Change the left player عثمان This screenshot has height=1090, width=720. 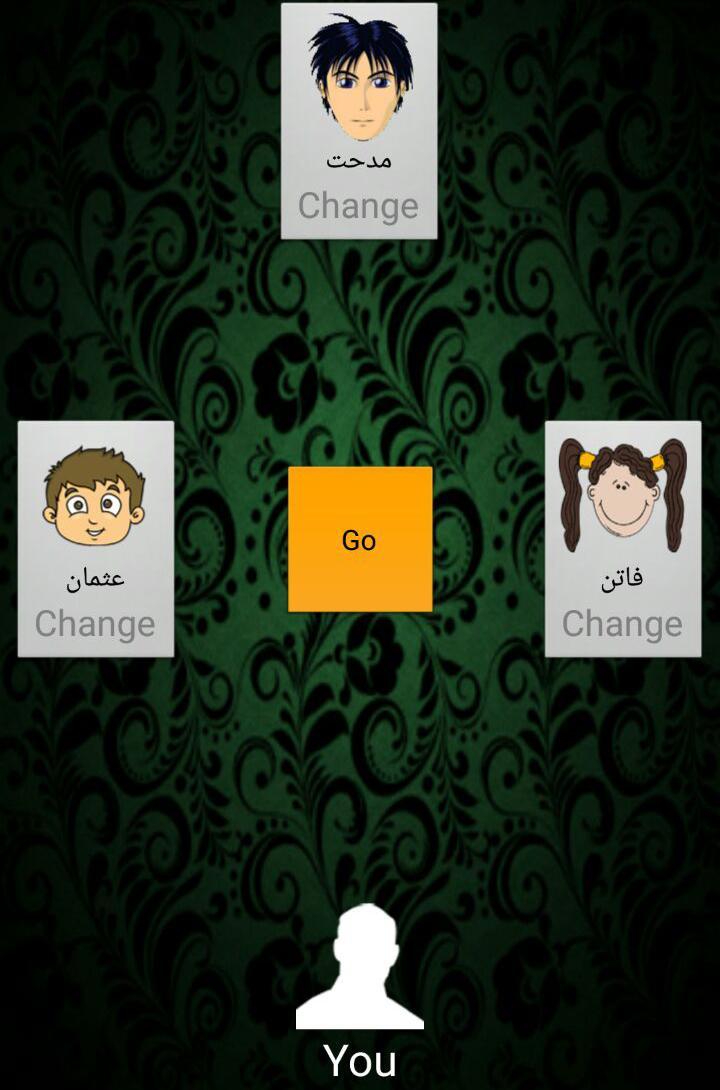click(x=95, y=624)
